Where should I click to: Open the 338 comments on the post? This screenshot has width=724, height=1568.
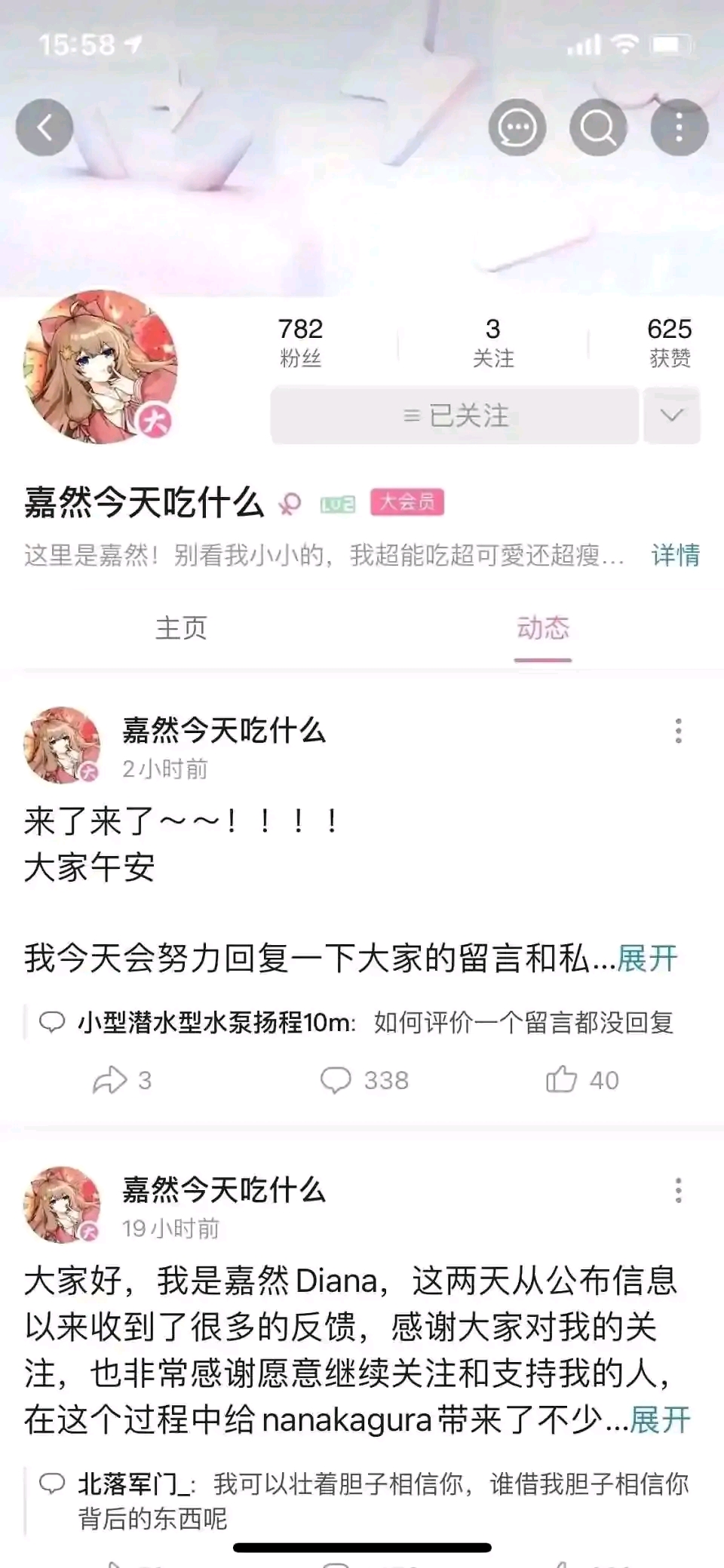(x=364, y=1080)
